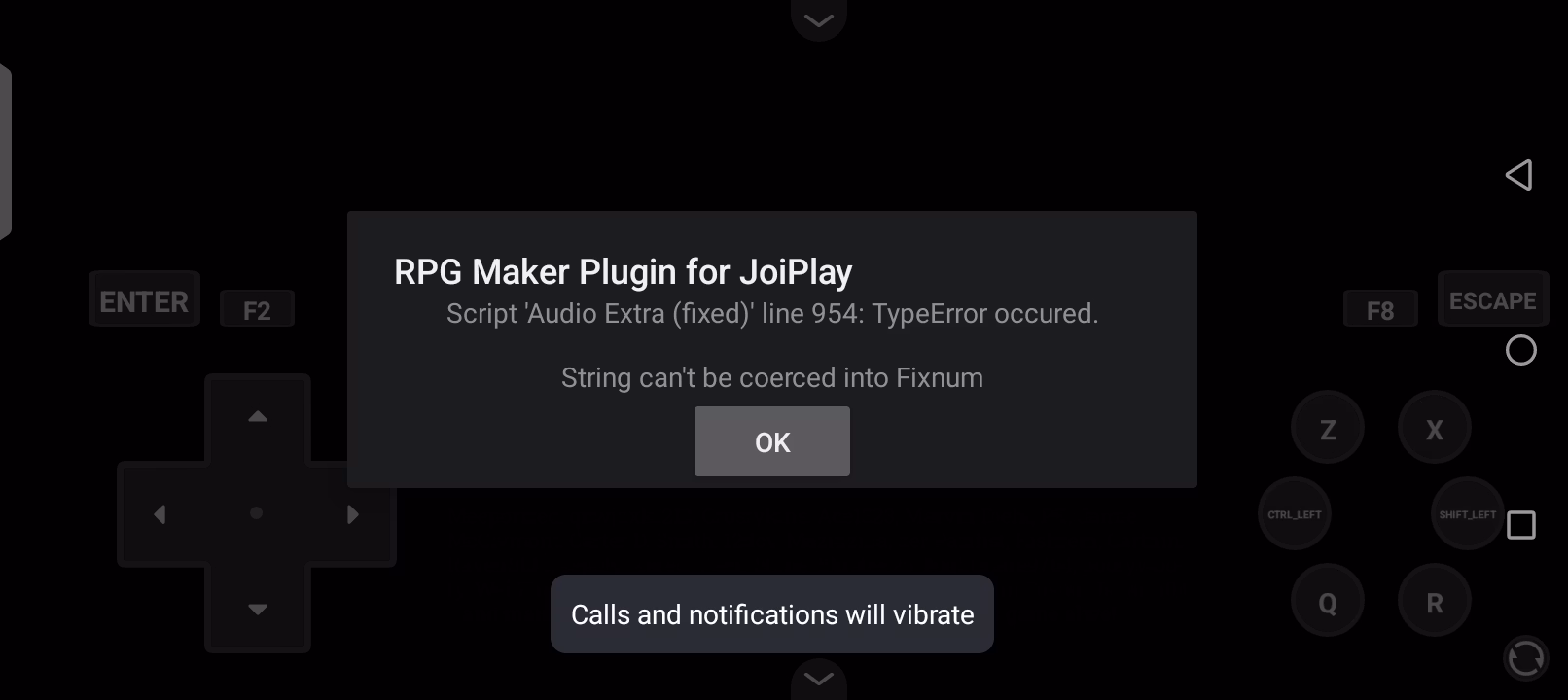
Task: Tap the D-pad down arrow
Action: [x=258, y=610]
